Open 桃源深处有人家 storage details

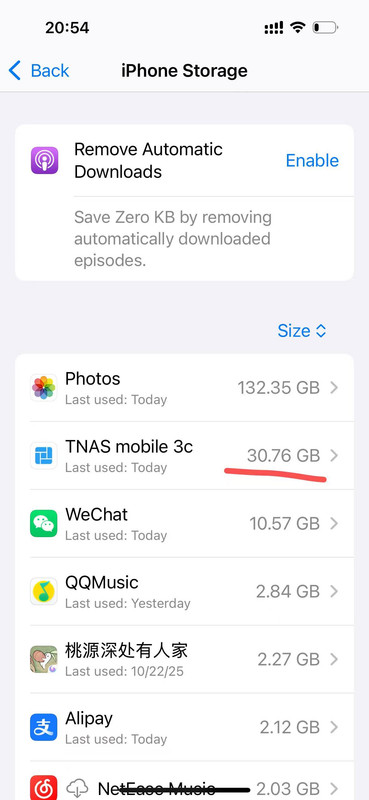[x=184, y=659]
